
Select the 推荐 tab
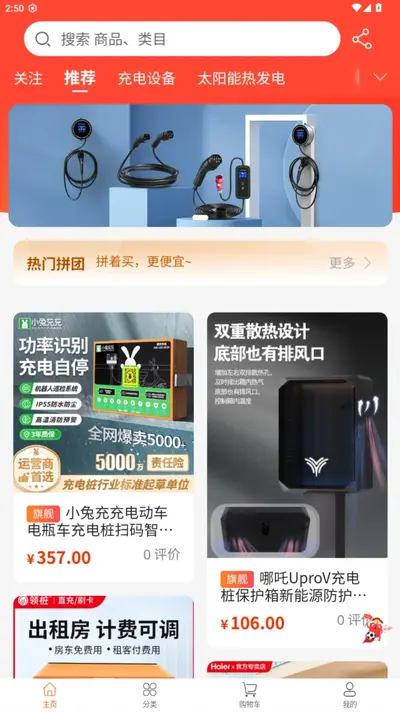click(80, 78)
